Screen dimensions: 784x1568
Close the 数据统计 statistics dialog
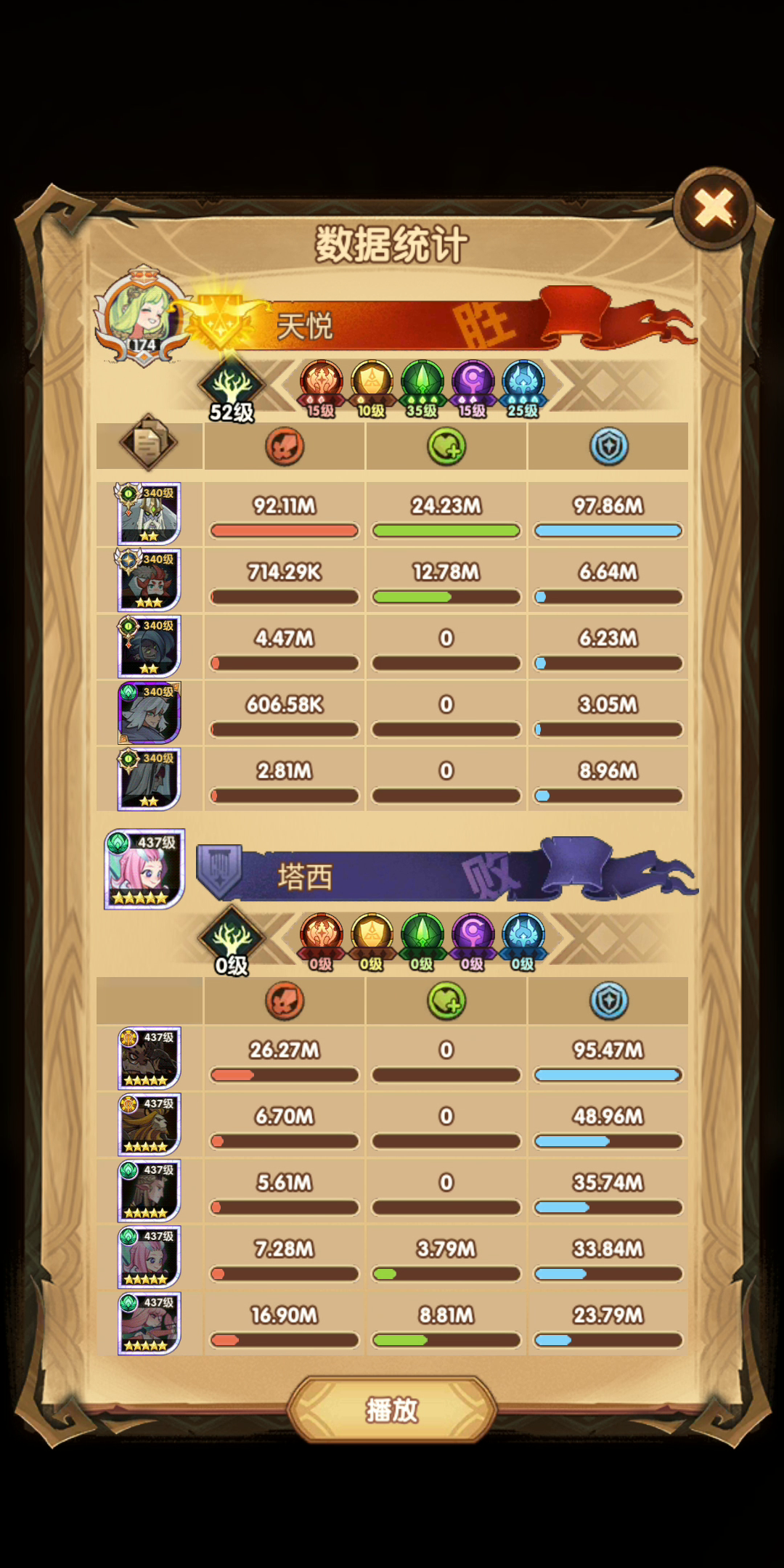[714, 208]
